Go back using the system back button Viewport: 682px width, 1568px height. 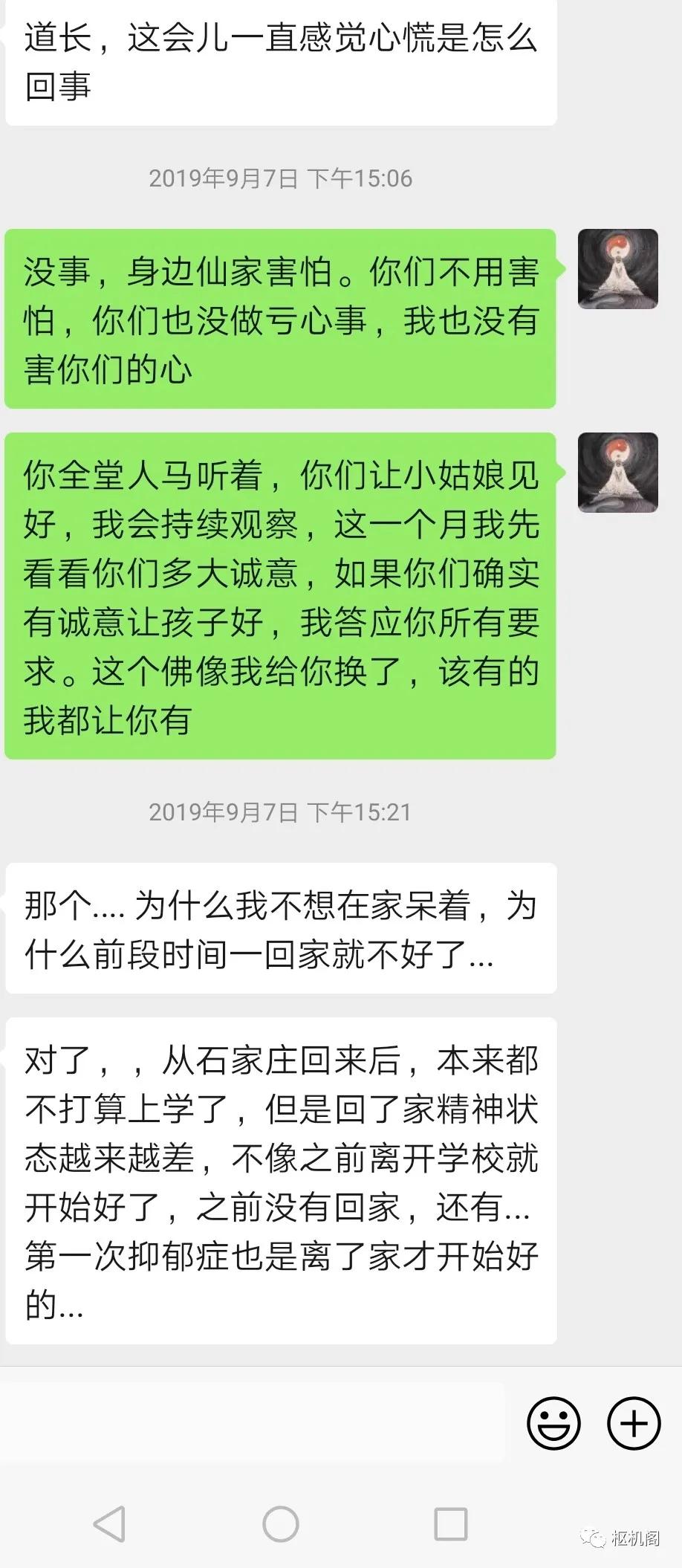pyautogui.click(x=110, y=1524)
